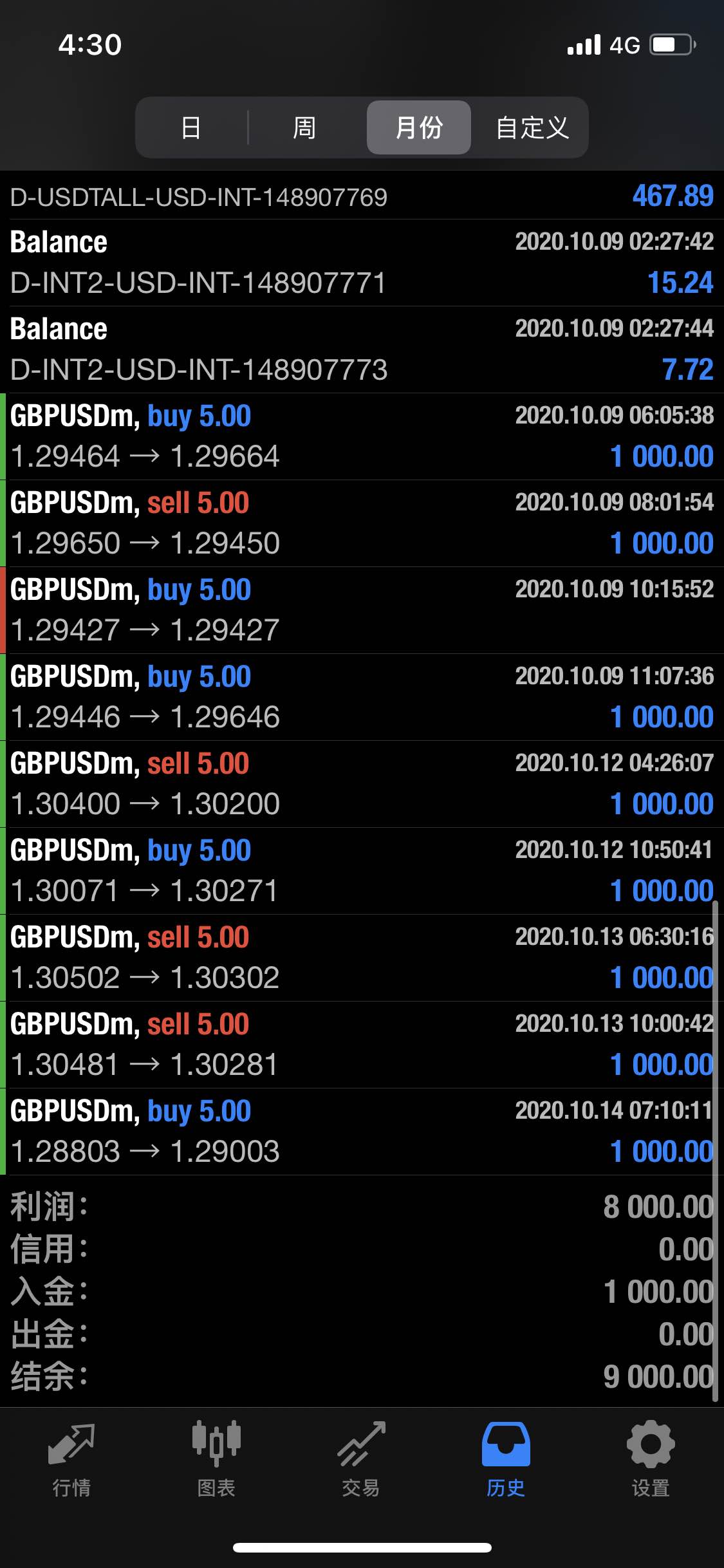Expand GBPUSDm buy trade on 2020.10.14 07:10:11

(x=362, y=1132)
